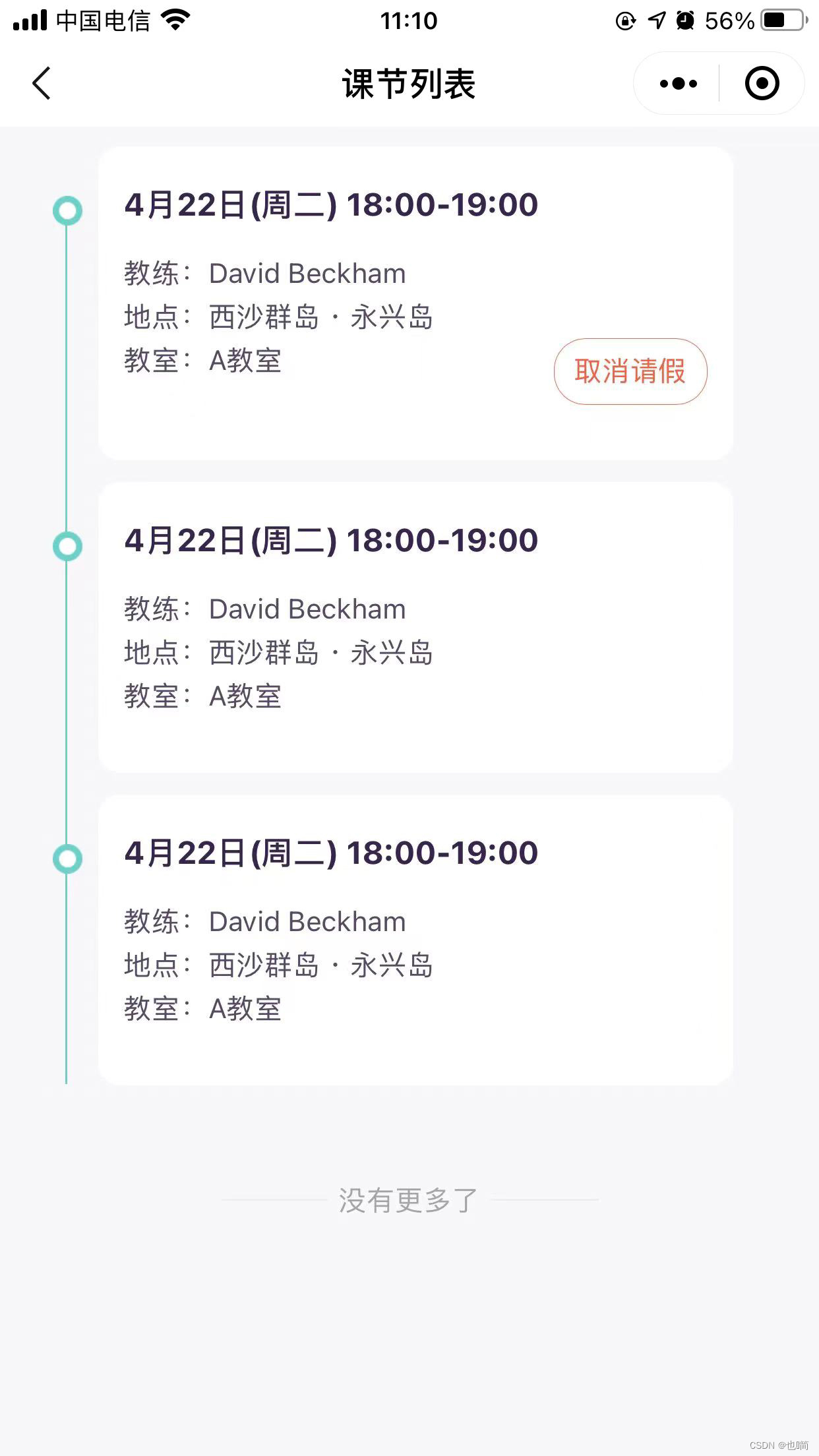Image resolution: width=819 pixels, height=1456 pixels.
Task: Tap the first timeline dot marker
Action: pos(67,211)
